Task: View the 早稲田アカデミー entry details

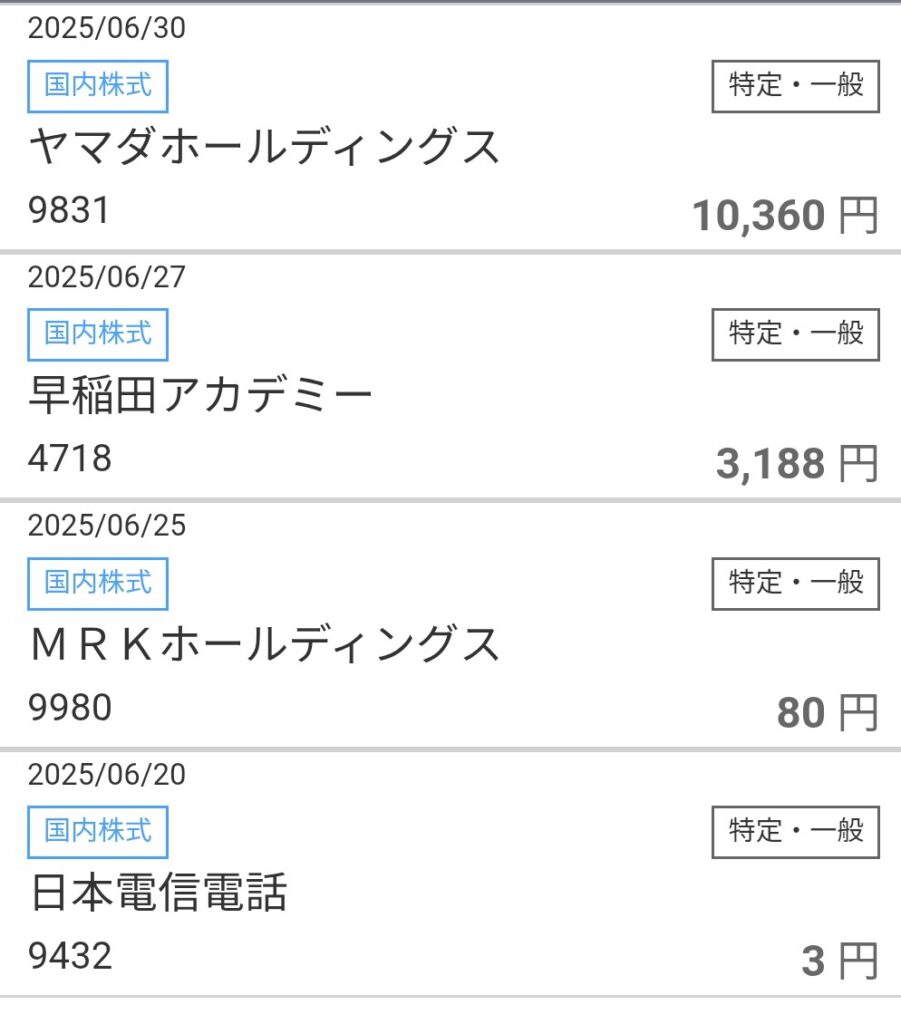Action: pyautogui.click(x=202, y=397)
